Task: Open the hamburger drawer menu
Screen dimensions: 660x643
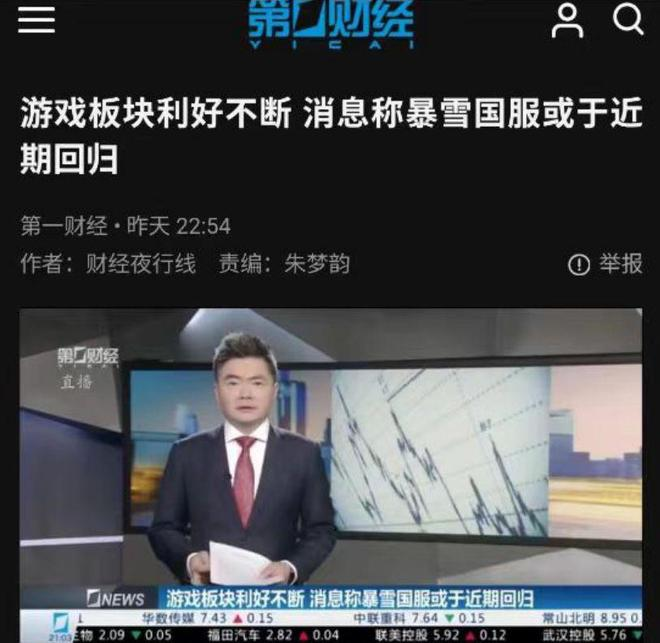Action: coord(36,20)
